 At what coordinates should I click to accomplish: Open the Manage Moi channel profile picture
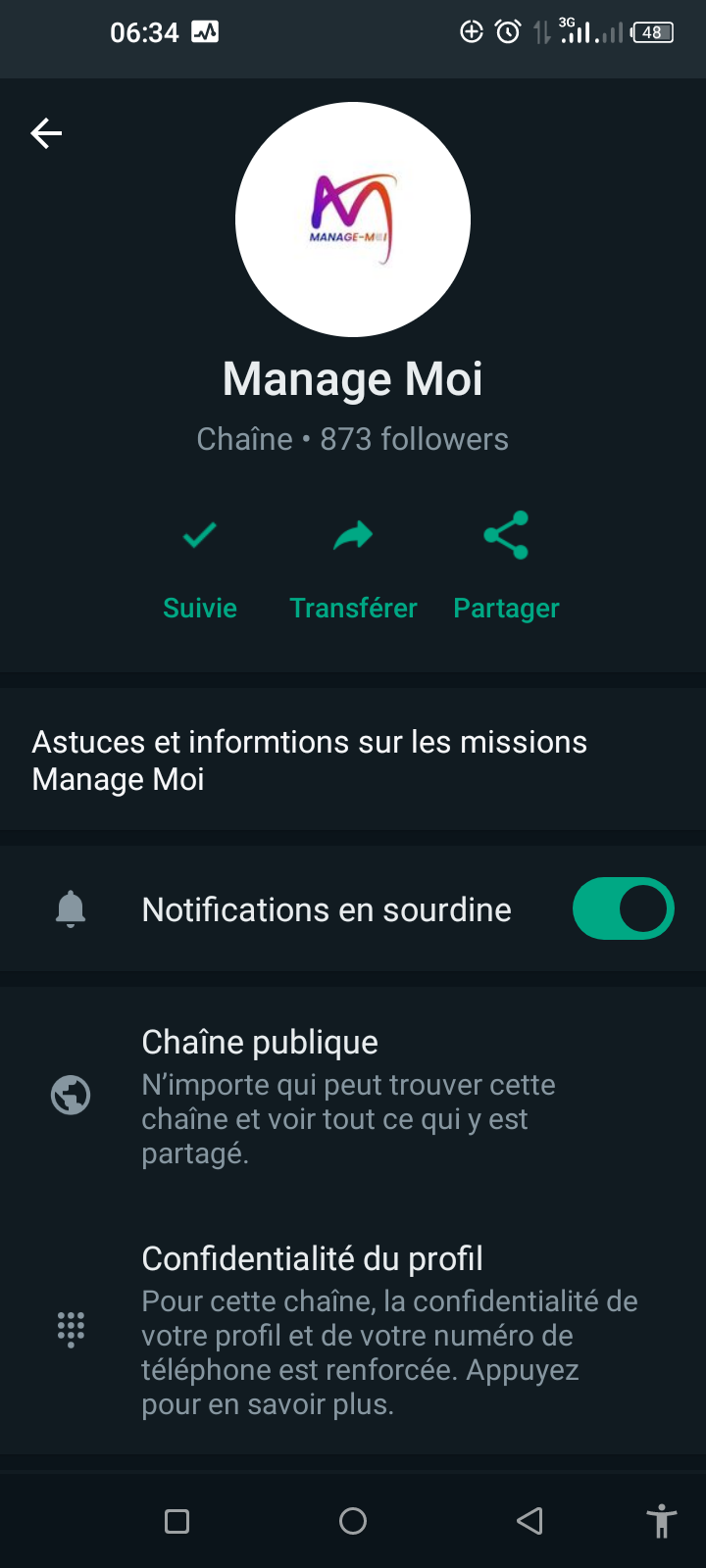pyautogui.click(x=353, y=220)
